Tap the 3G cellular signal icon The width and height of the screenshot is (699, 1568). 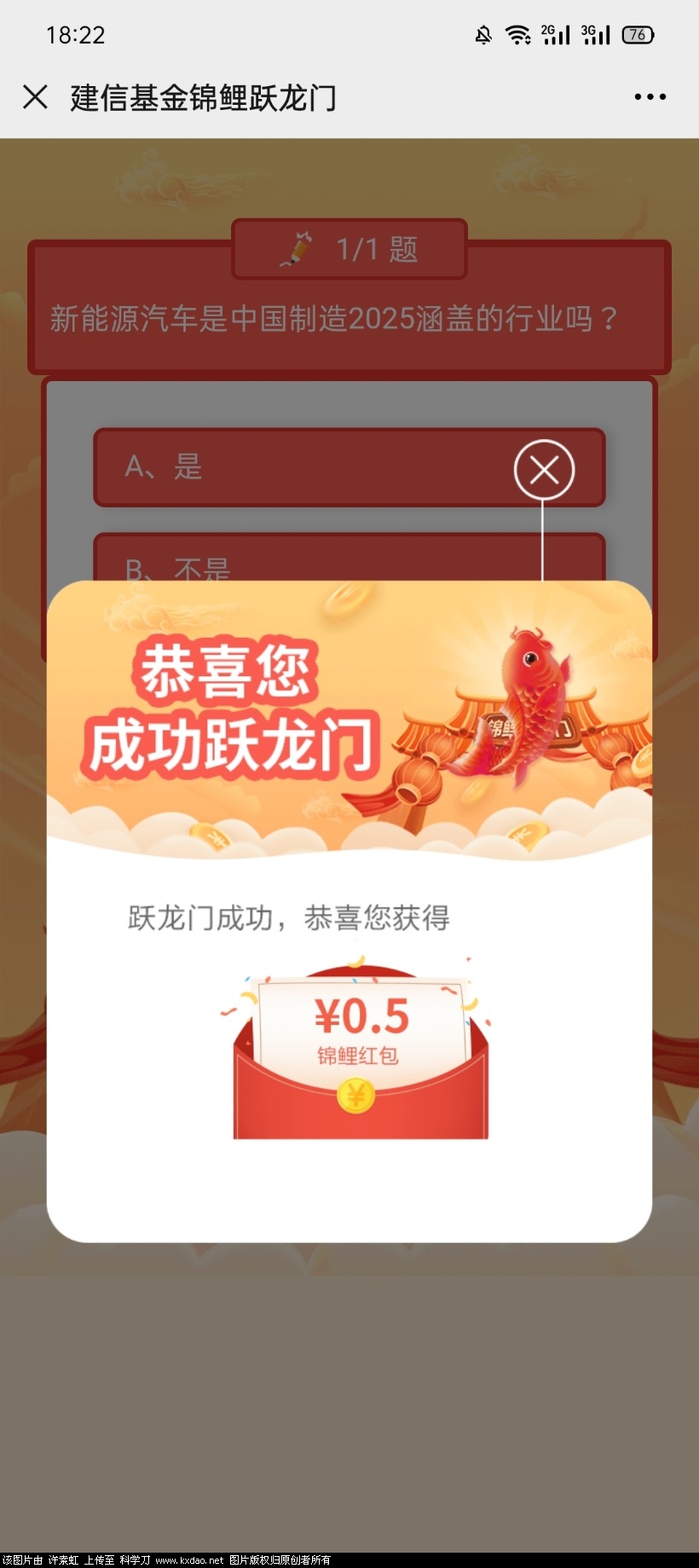[x=595, y=35]
